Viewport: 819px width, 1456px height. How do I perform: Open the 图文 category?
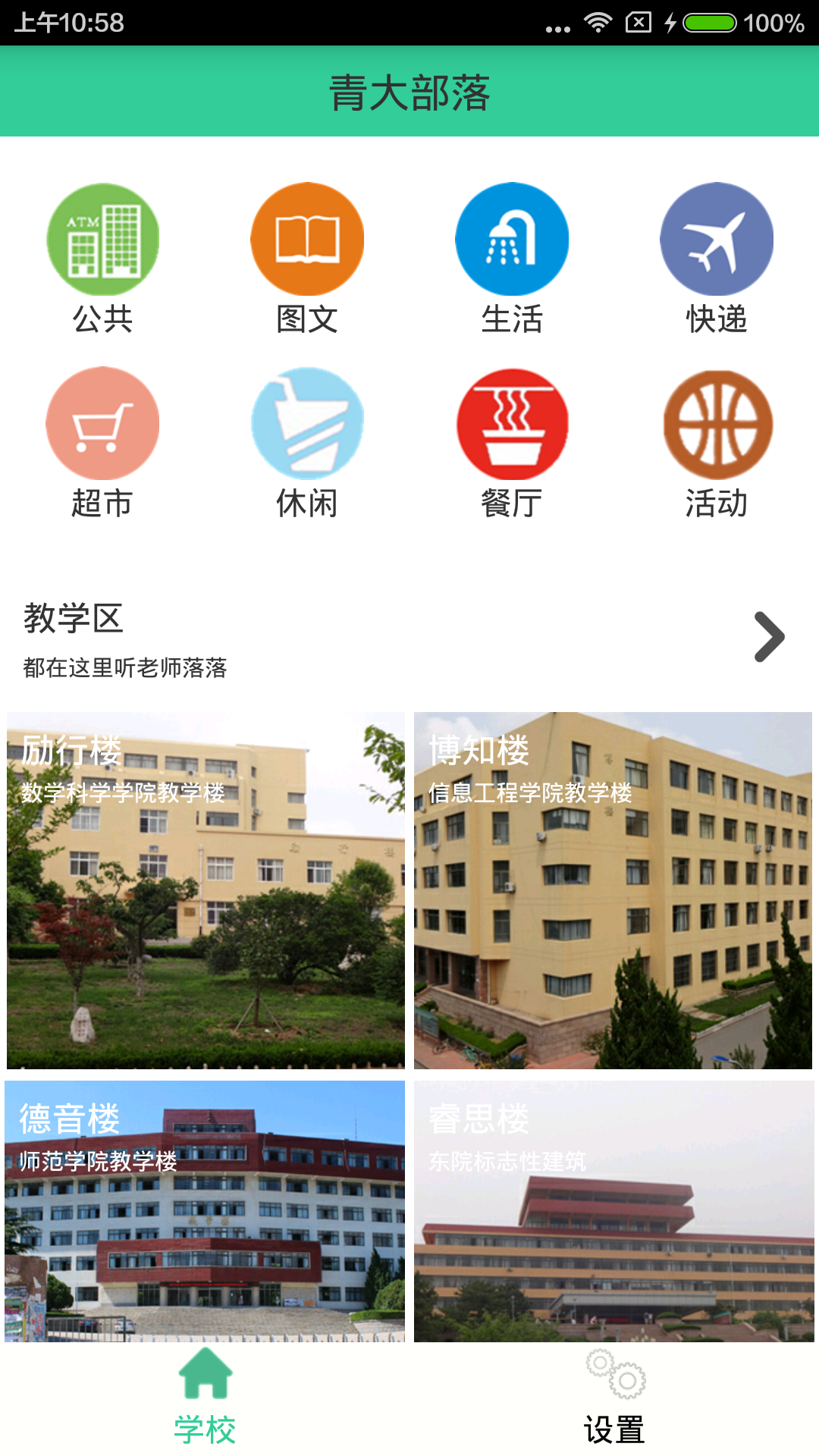307,258
